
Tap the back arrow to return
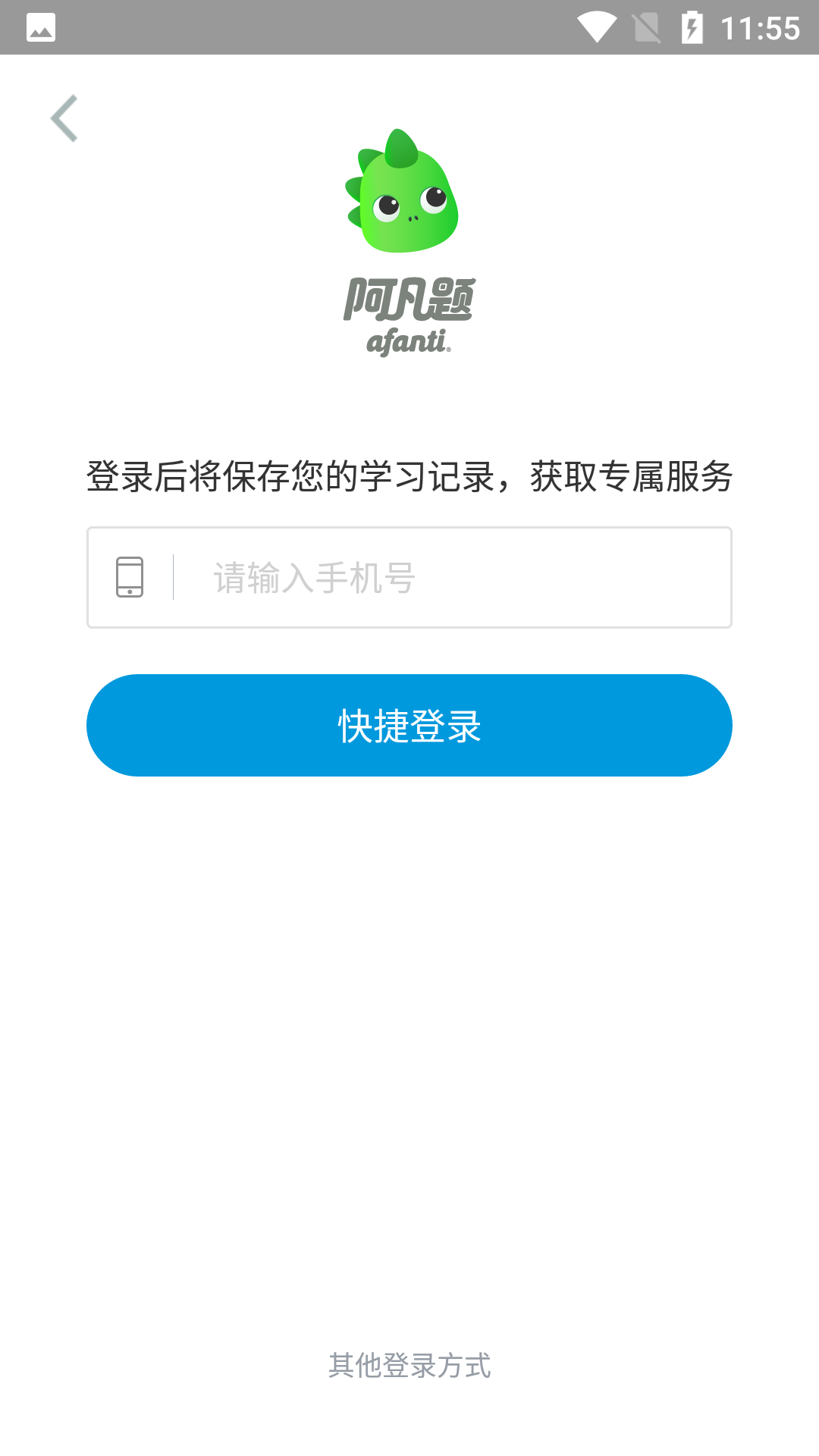point(66,118)
